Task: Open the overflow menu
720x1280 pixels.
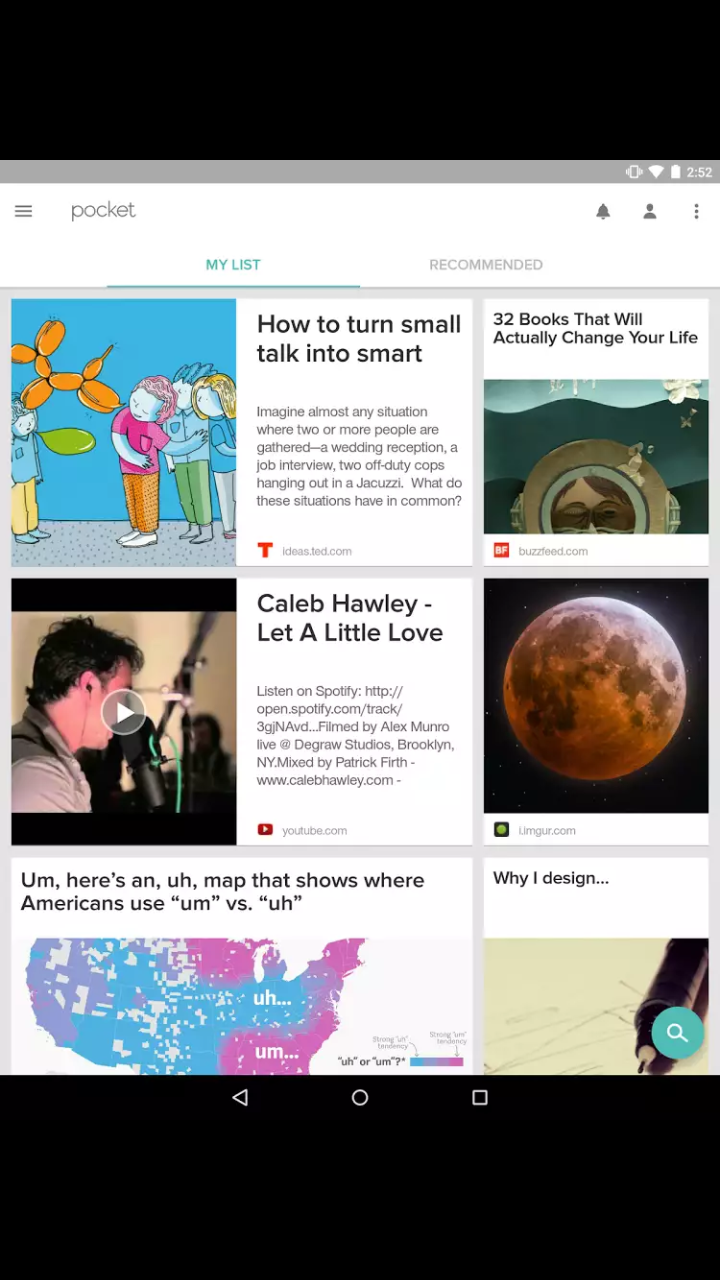Action: pyautogui.click(x=696, y=211)
